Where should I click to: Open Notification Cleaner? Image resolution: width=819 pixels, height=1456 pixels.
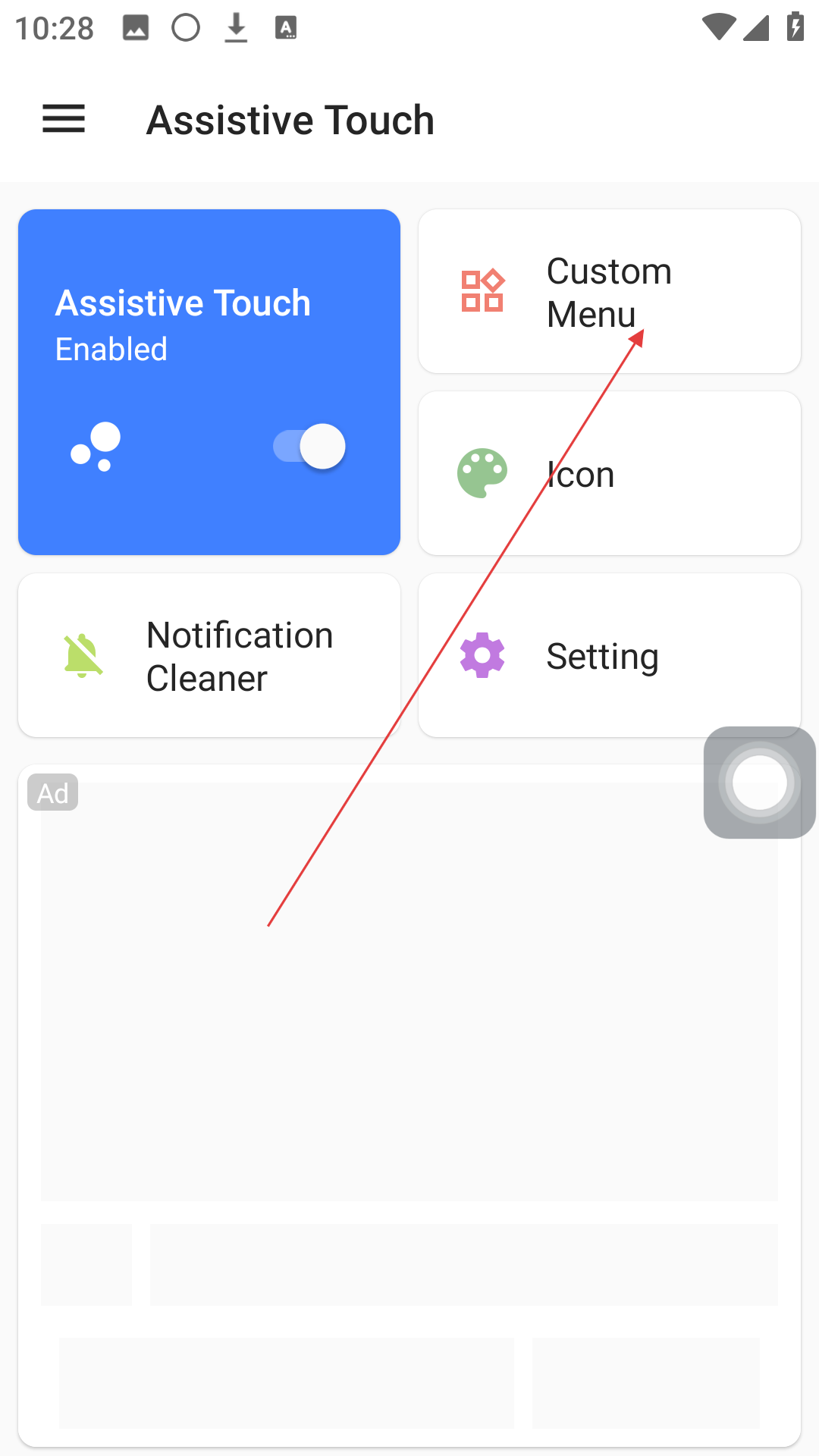pyautogui.click(x=209, y=655)
